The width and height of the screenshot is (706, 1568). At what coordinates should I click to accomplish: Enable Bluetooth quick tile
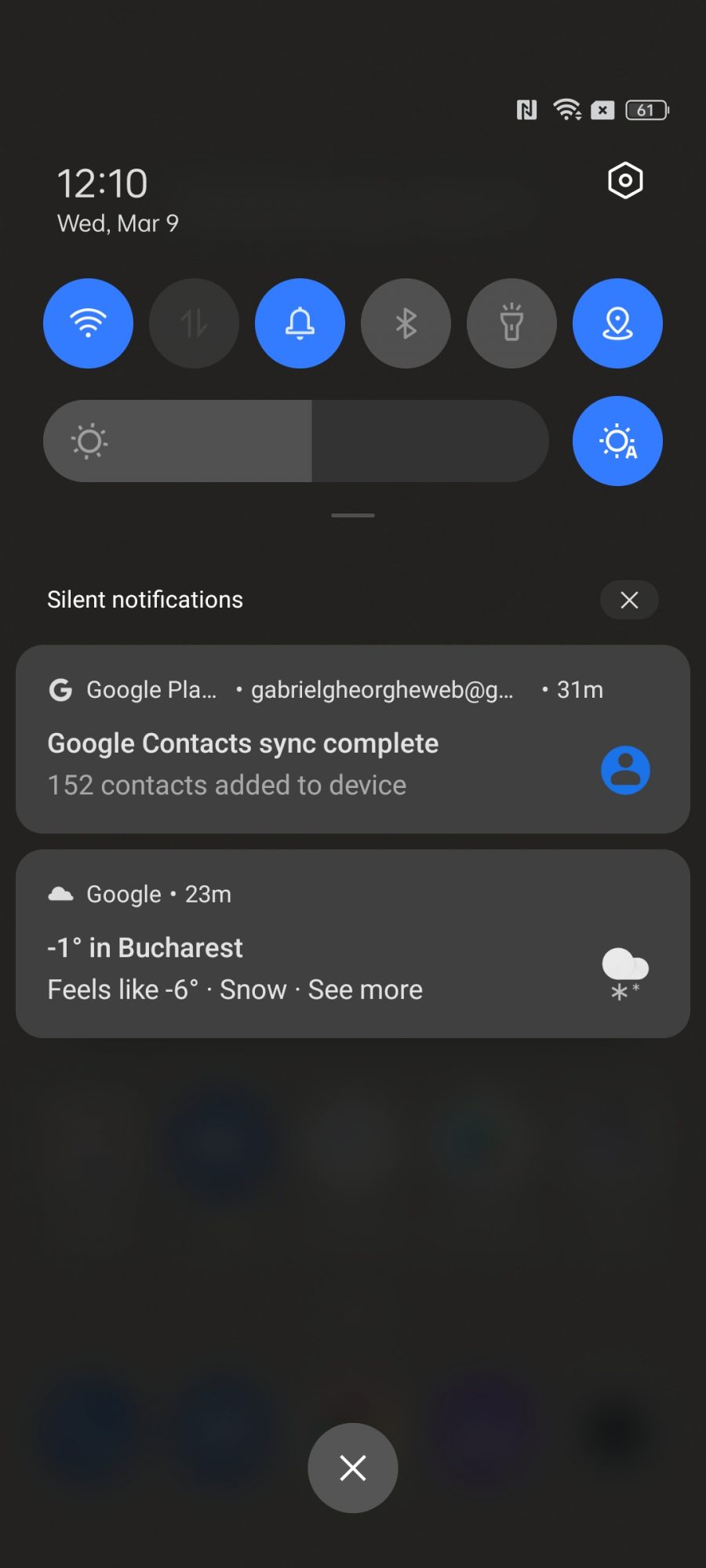click(406, 323)
